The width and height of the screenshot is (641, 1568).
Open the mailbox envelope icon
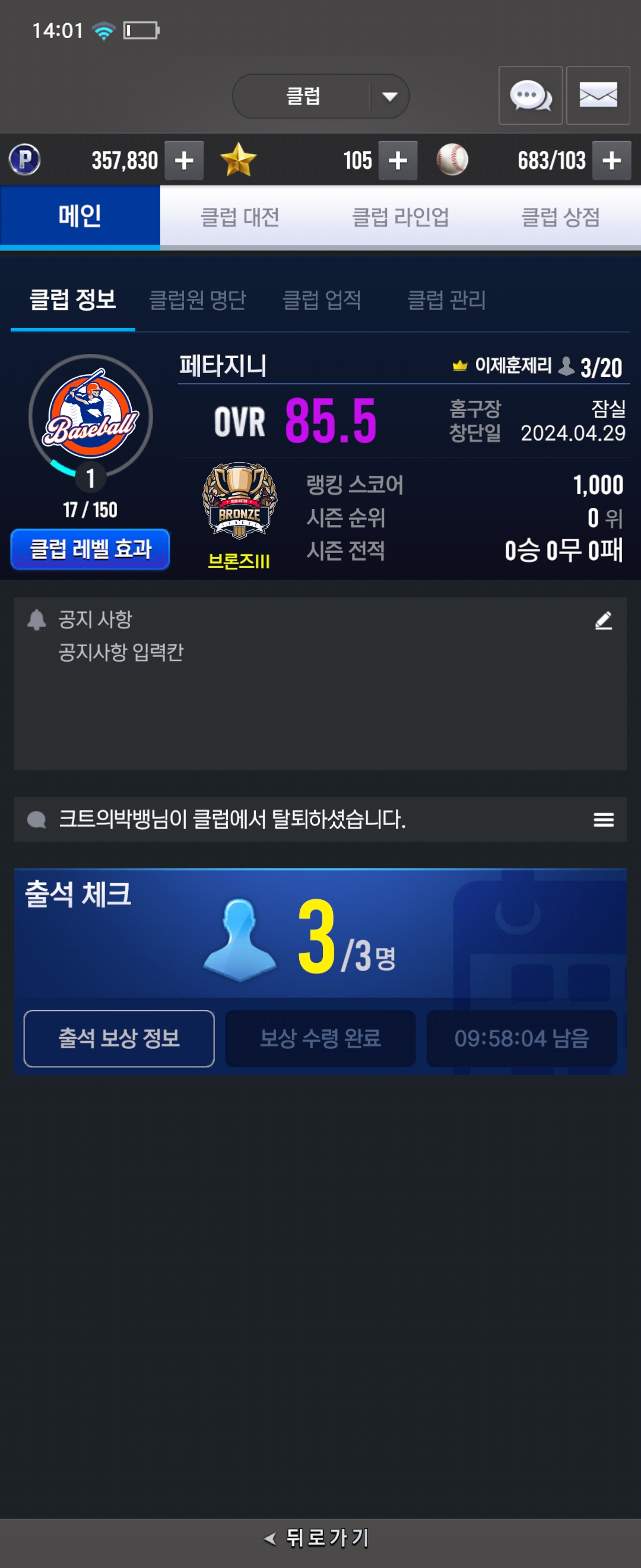(x=598, y=96)
